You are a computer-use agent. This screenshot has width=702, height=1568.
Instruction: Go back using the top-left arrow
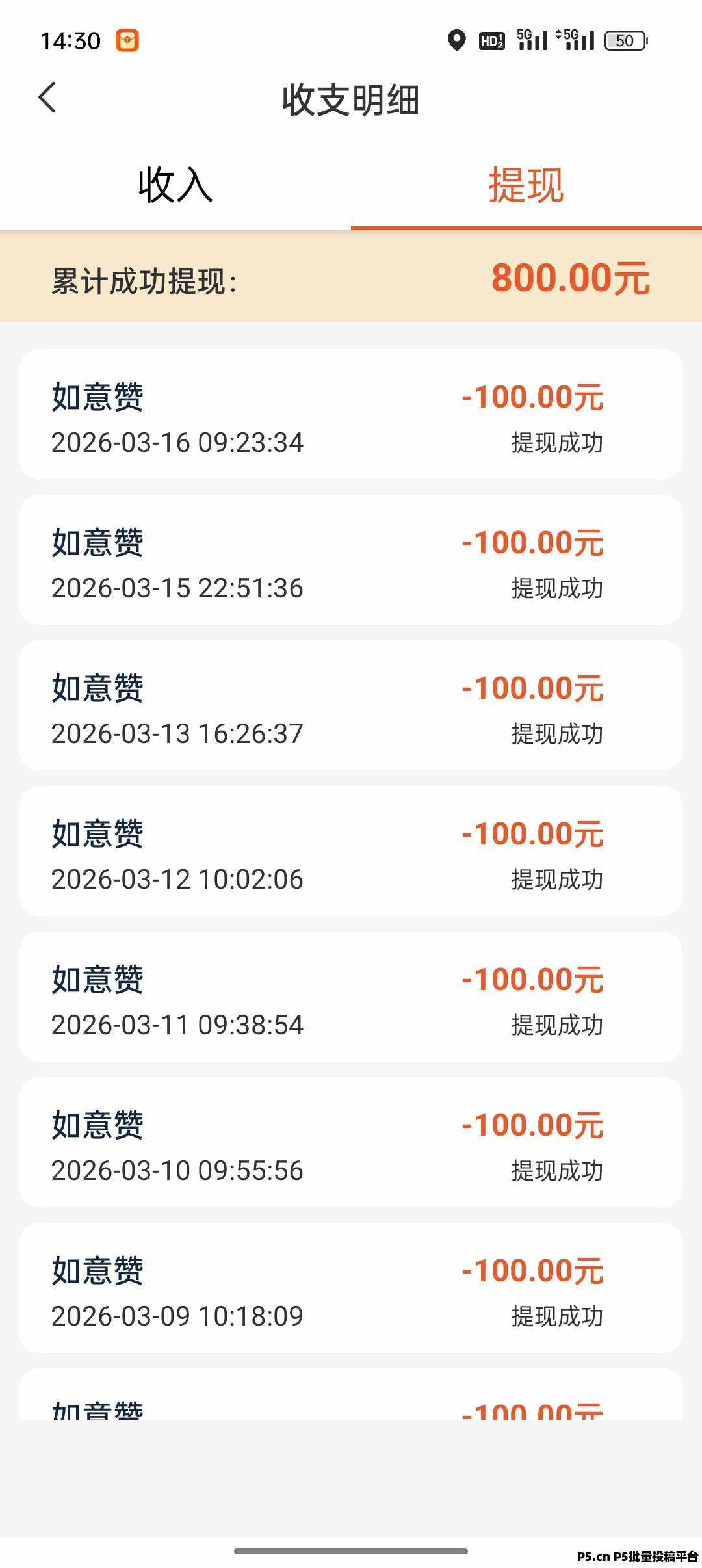coord(47,98)
